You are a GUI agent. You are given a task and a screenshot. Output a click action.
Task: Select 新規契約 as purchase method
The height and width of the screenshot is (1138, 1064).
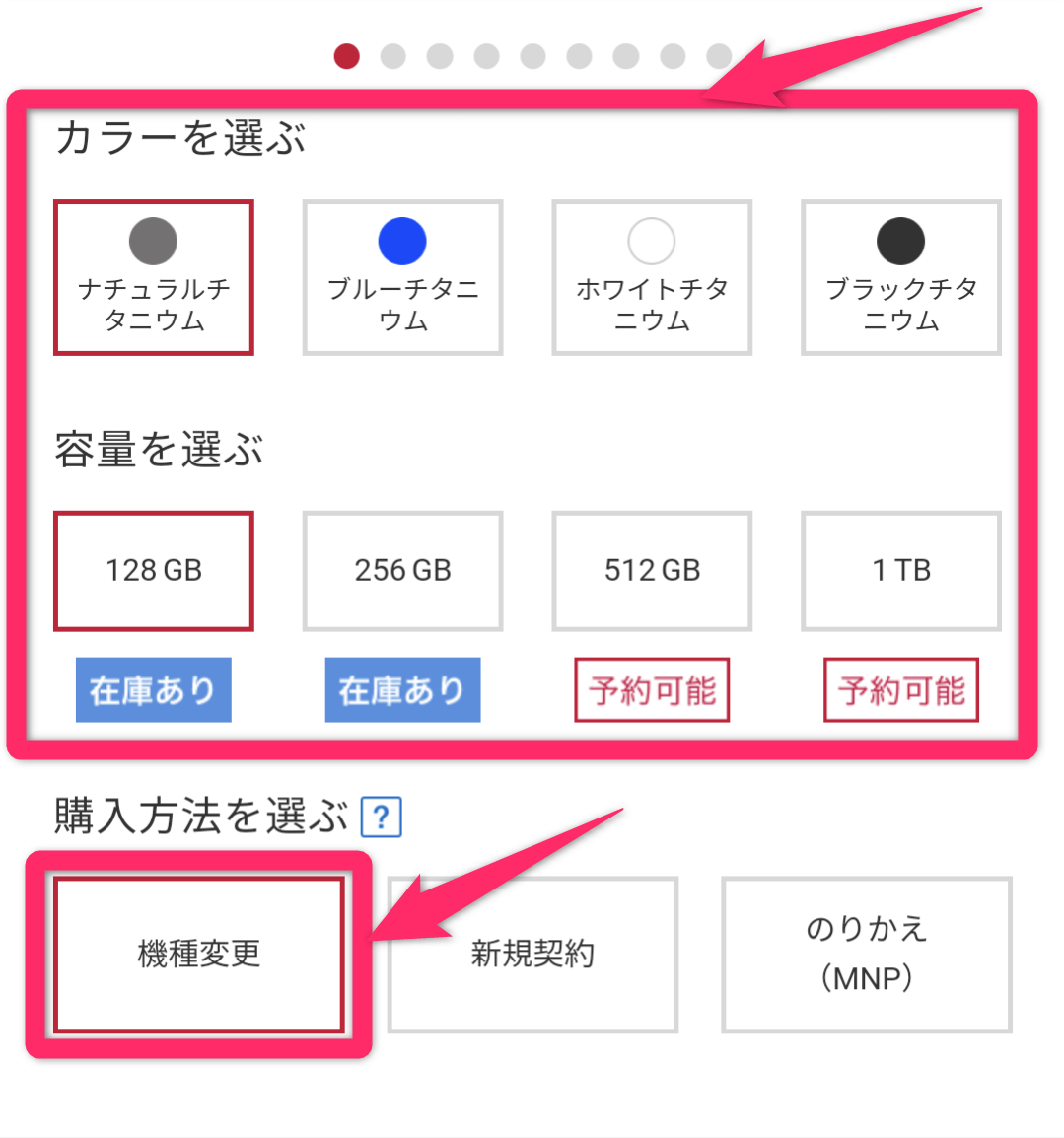coord(532,954)
